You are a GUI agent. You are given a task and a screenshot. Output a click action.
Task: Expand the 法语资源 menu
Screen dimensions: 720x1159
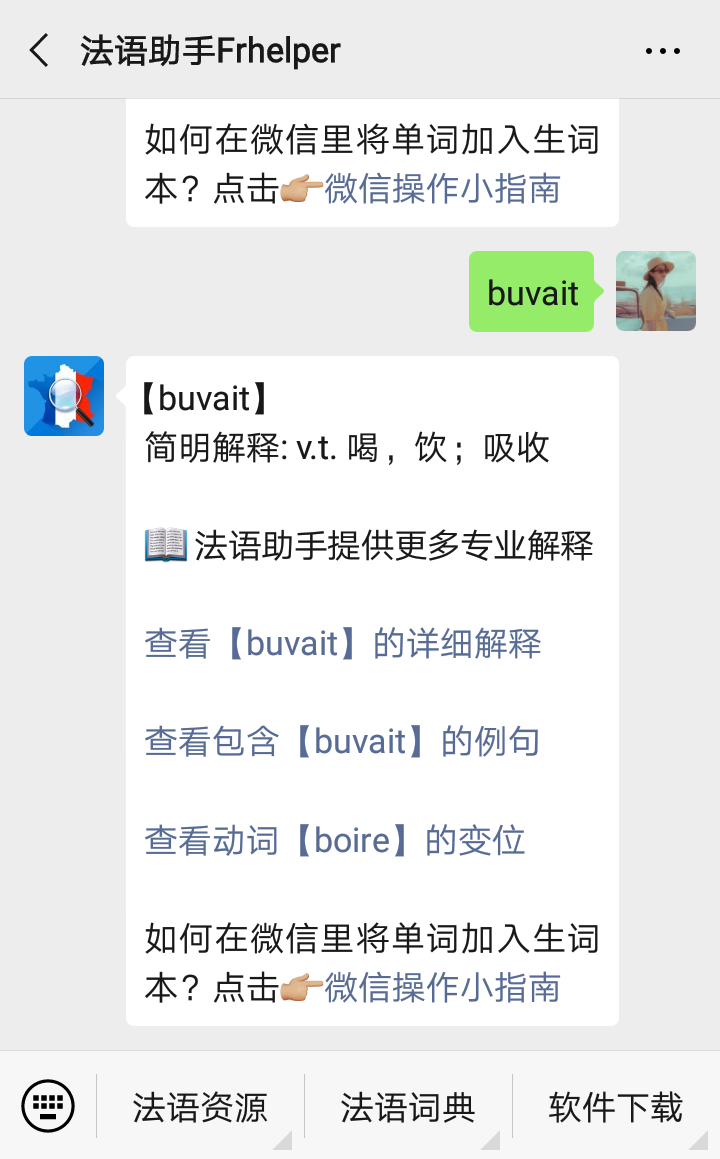200,1107
